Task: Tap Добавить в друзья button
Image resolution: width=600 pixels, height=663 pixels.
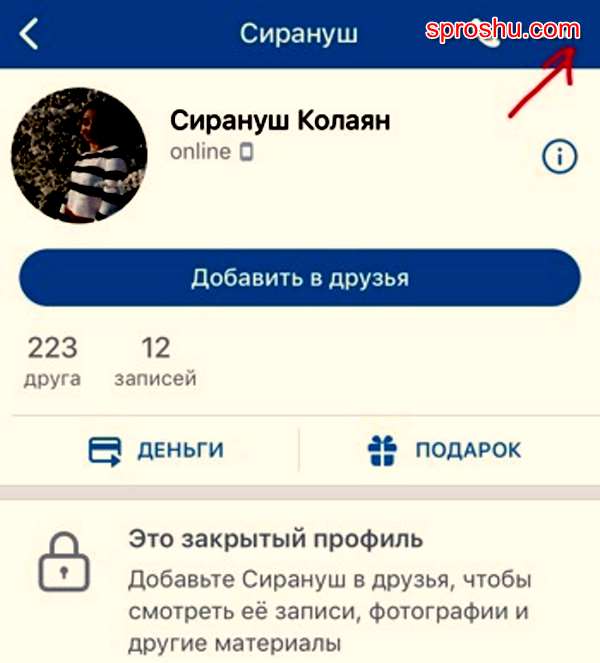Action: (x=300, y=277)
